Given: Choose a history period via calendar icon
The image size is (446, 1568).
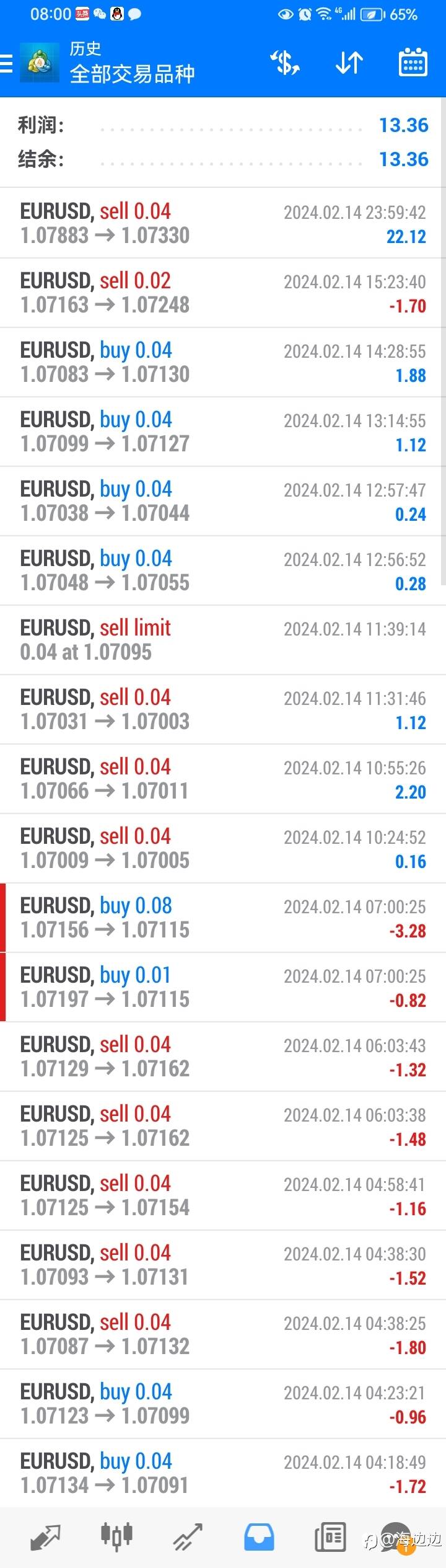Looking at the screenshot, I should coord(413,63).
